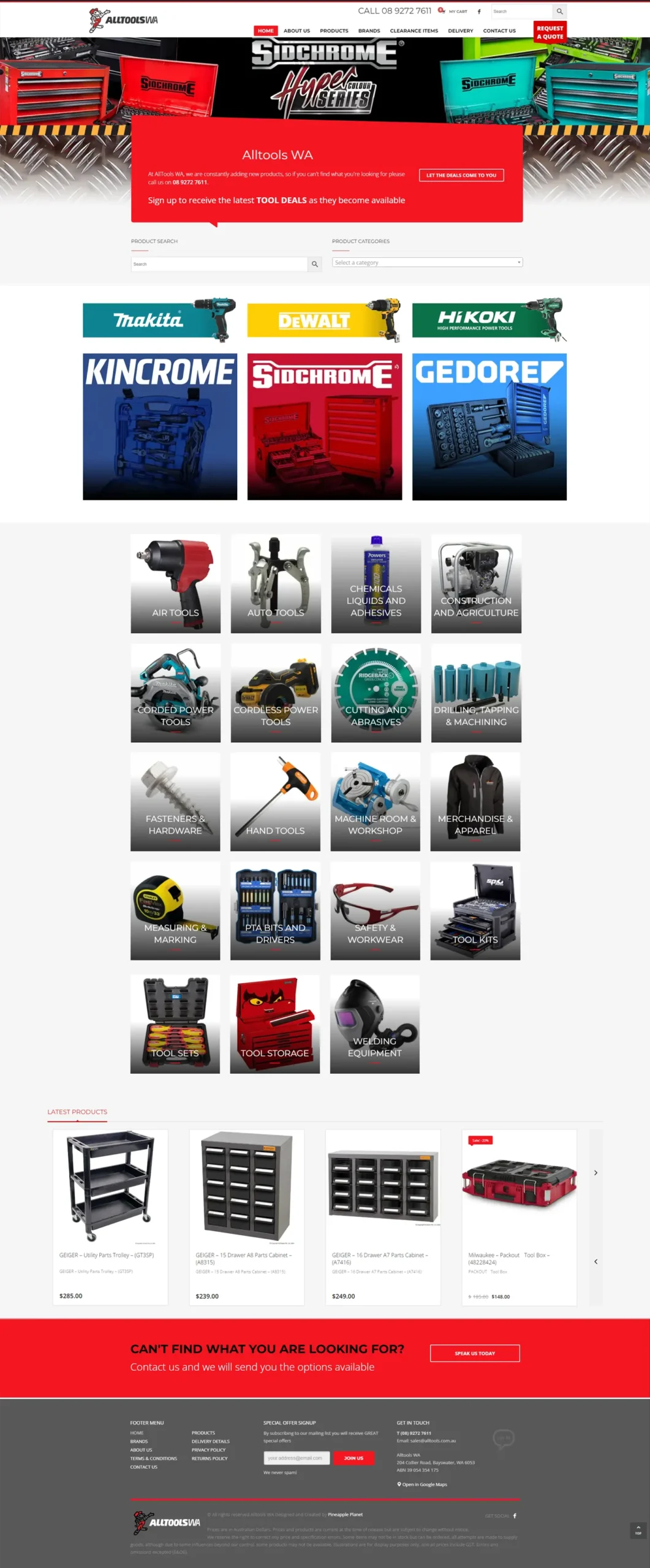Screen dimensions: 650x1568
Task: Open Cordless Power Tools category
Action: tap(276, 693)
